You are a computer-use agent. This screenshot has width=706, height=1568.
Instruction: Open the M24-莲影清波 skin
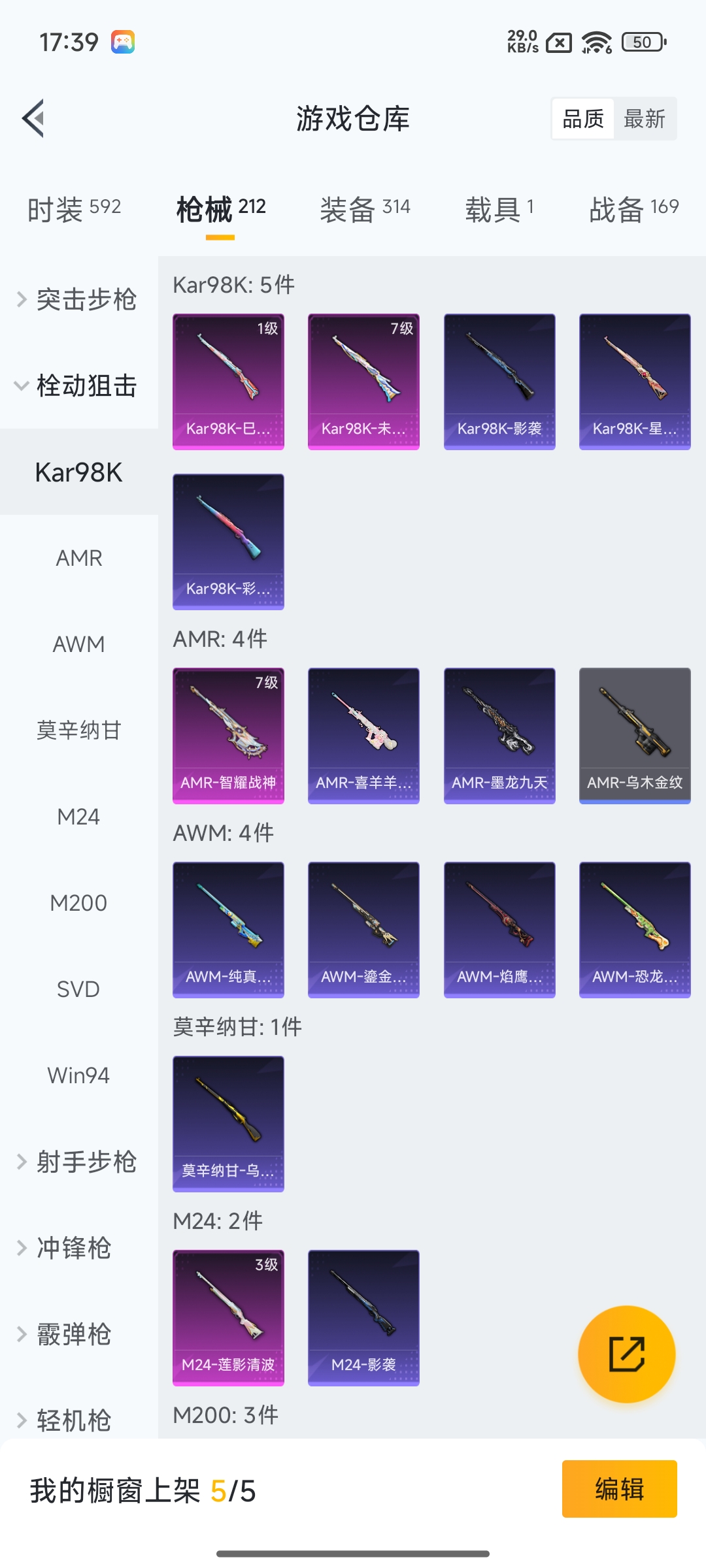228,1317
